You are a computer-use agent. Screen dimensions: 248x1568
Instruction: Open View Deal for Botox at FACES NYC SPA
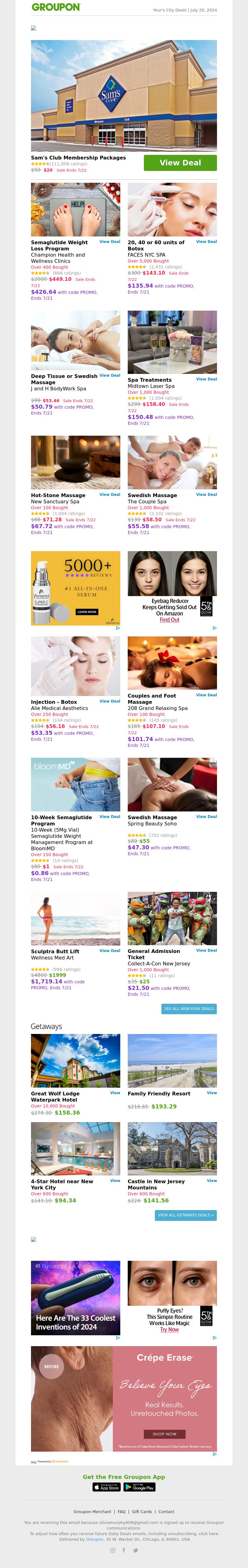click(x=206, y=242)
